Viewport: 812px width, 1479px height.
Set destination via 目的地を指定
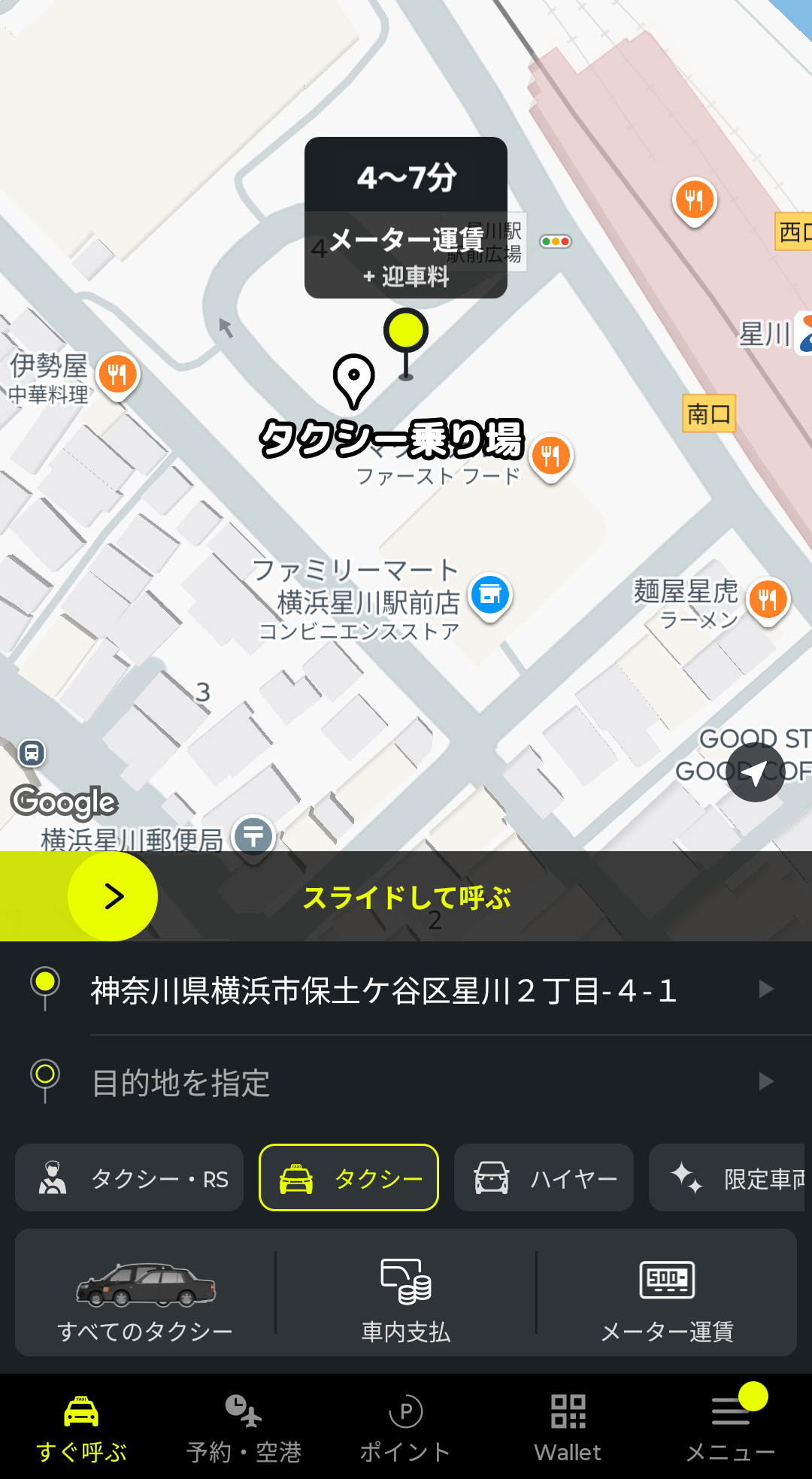tap(383, 1082)
